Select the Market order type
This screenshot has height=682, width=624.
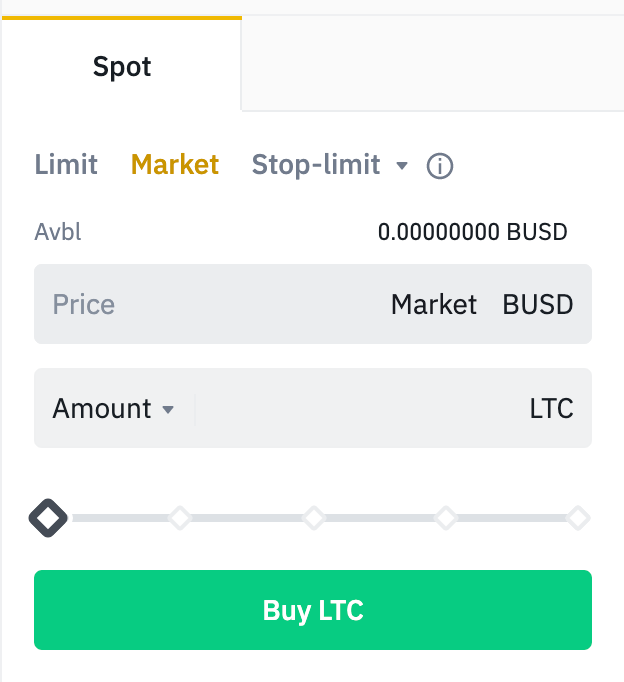click(175, 164)
